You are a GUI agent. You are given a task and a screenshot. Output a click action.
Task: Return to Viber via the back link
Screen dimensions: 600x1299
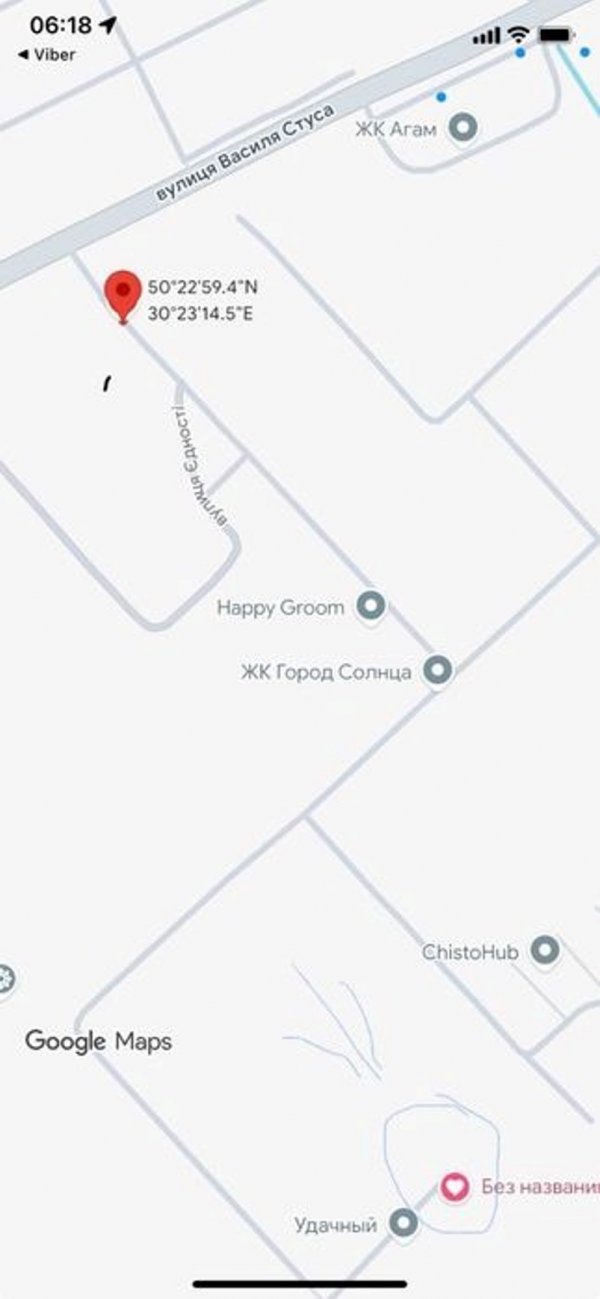(47, 55)
